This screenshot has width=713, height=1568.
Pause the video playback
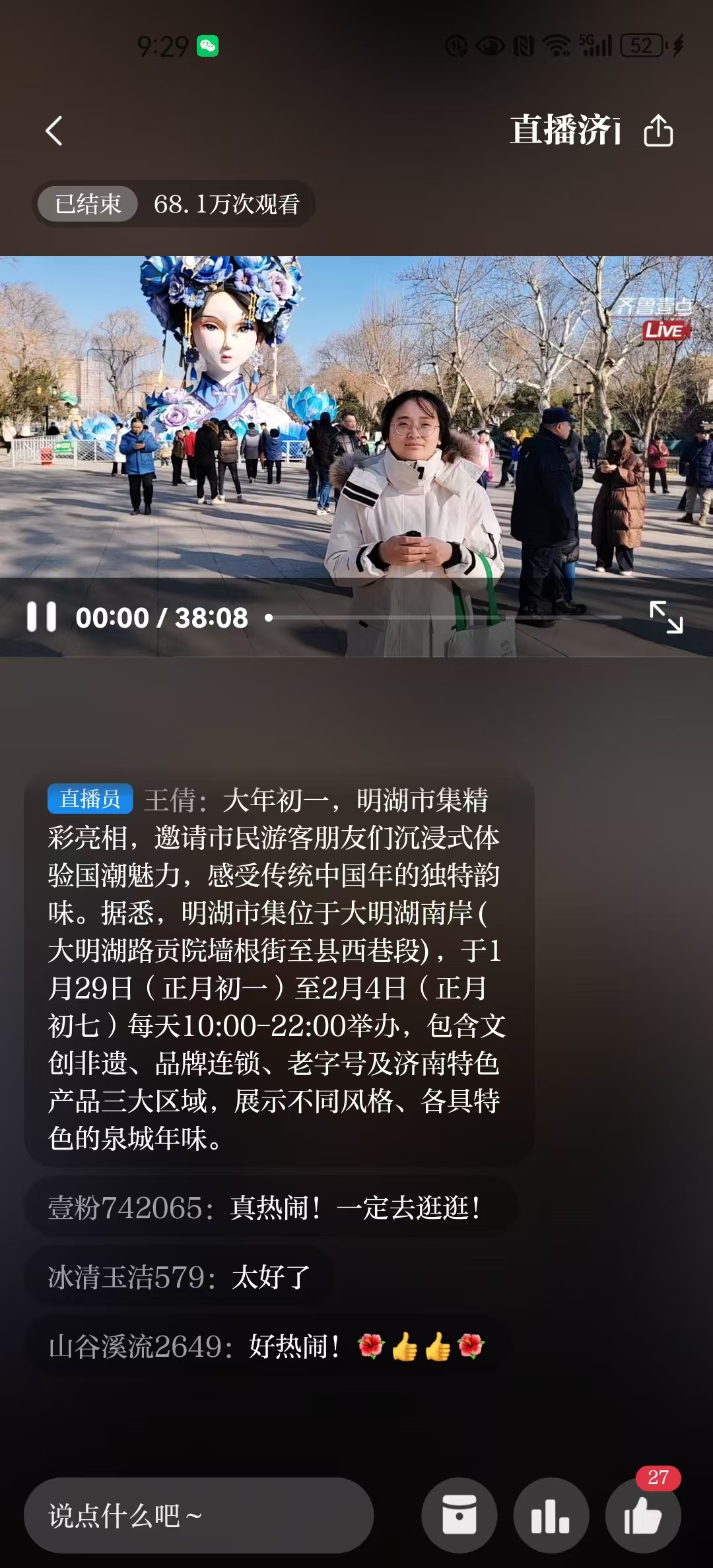click(x=41, y=617)
